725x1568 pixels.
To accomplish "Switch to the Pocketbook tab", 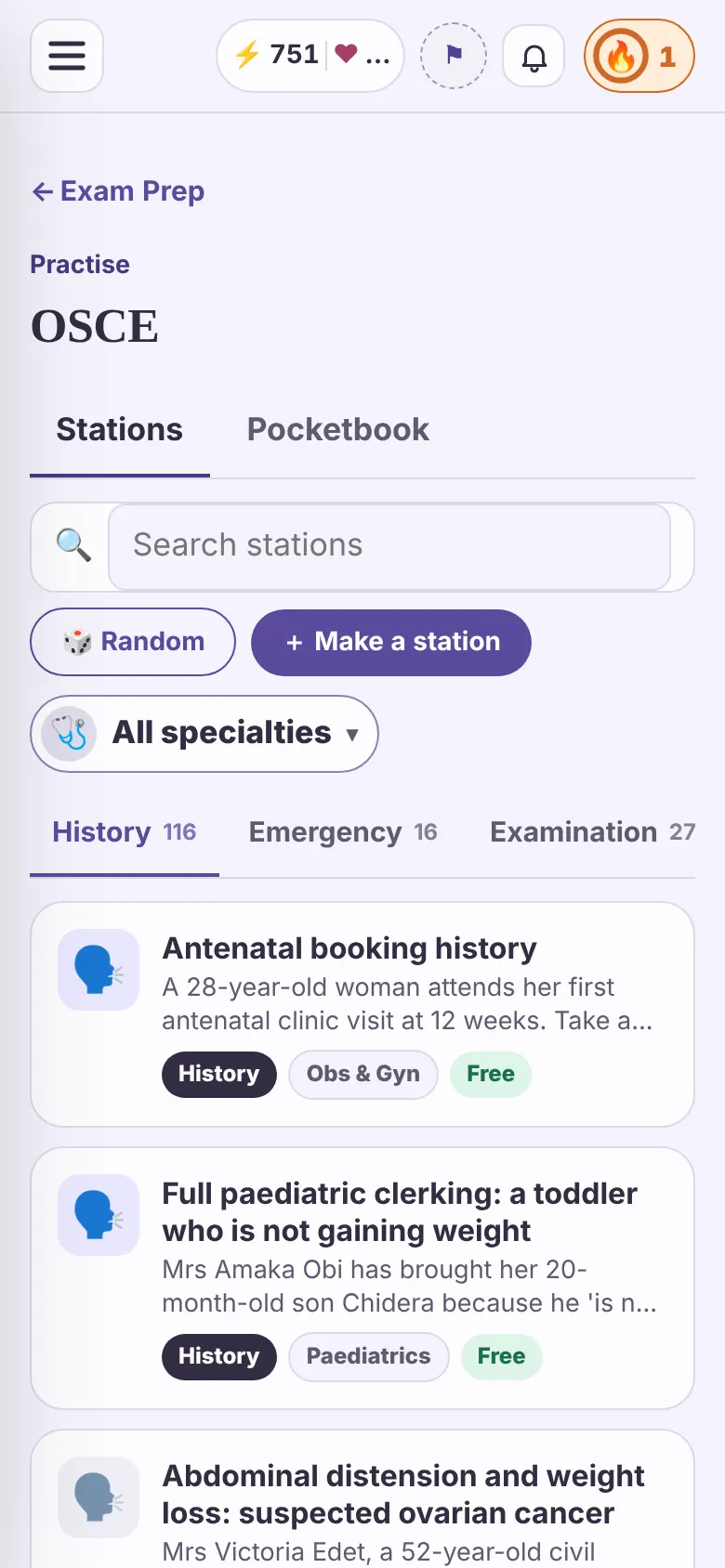I will 338,430.
